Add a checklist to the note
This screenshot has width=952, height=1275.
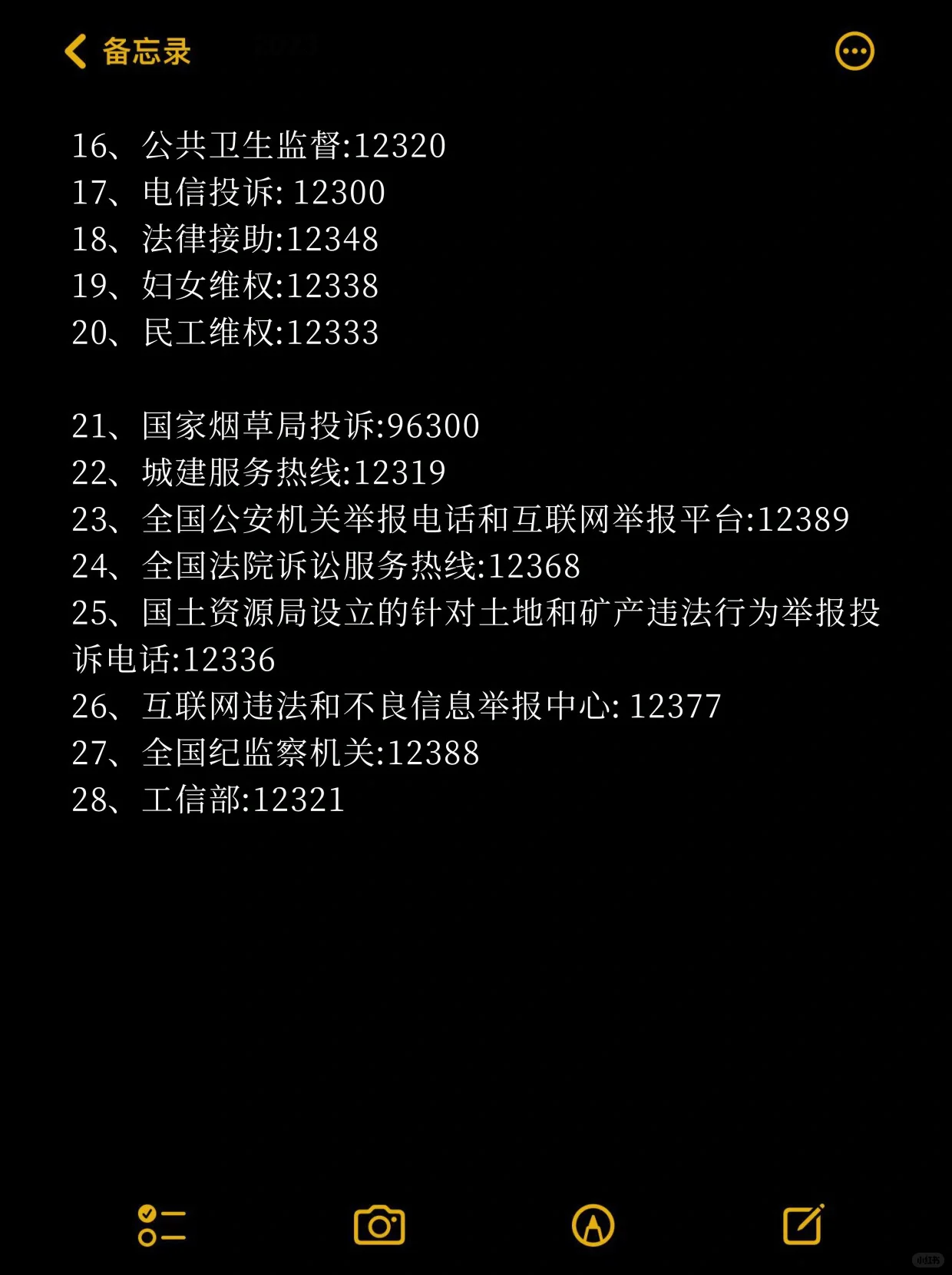(161, 1225)
